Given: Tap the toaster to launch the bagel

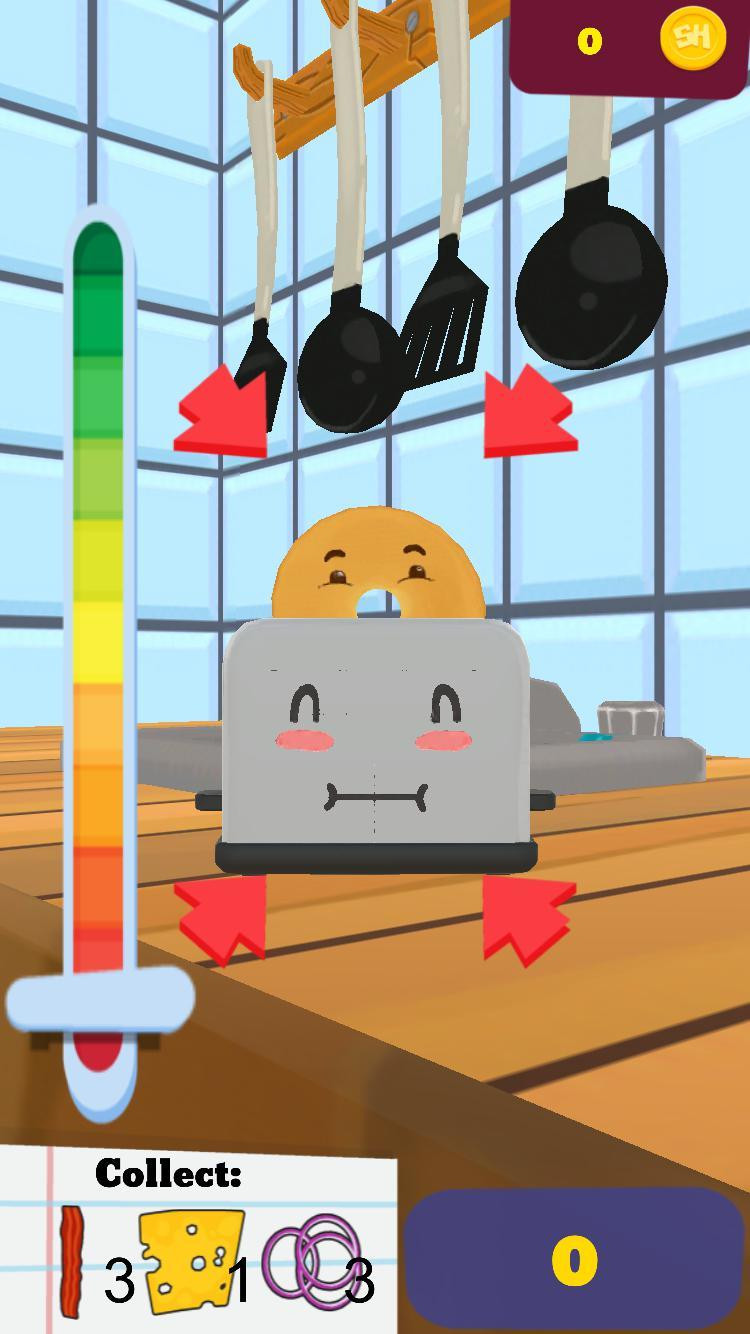Looking at the screenshot, I should point(375,745).
